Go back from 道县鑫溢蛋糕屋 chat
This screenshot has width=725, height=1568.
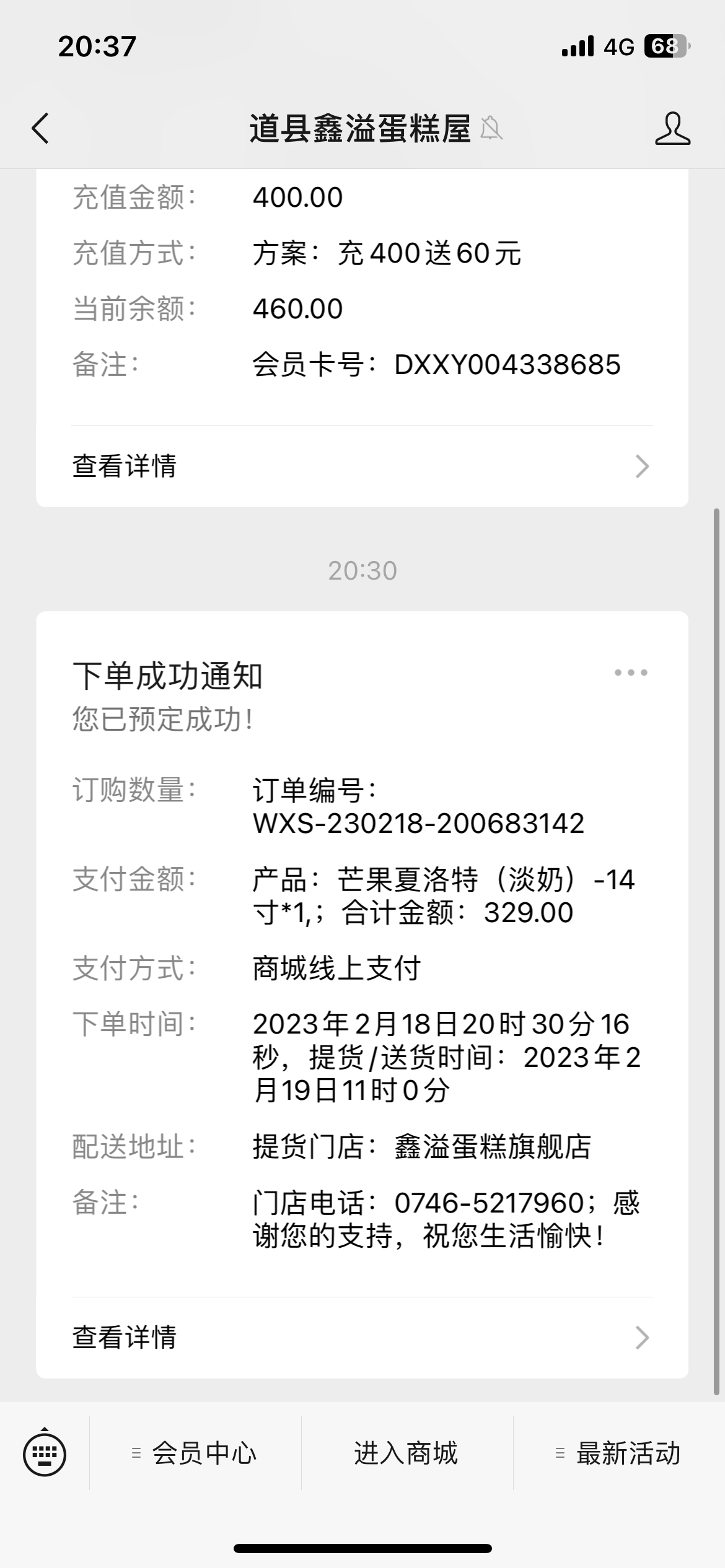40,129
